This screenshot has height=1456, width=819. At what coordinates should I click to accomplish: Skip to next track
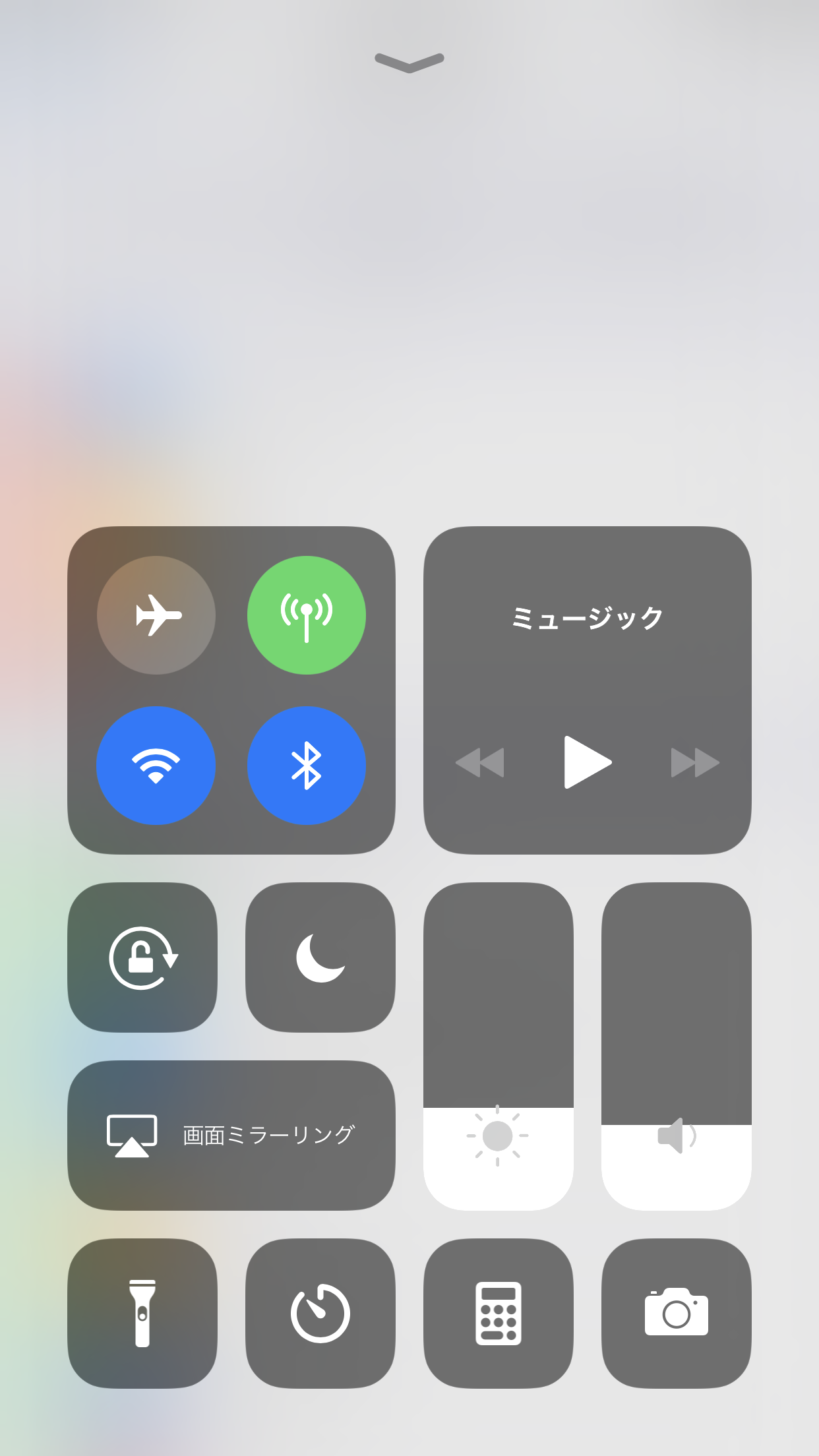[694, 763]
